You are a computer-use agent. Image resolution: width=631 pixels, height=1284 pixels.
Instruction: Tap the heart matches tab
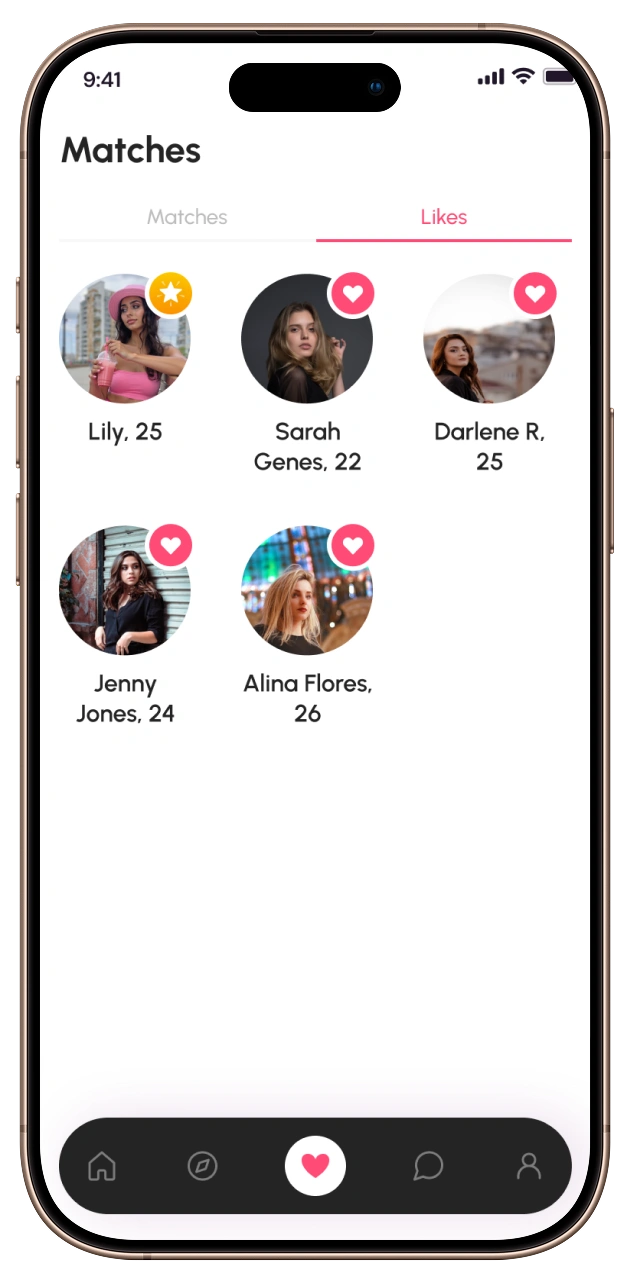click(315, 1166)
